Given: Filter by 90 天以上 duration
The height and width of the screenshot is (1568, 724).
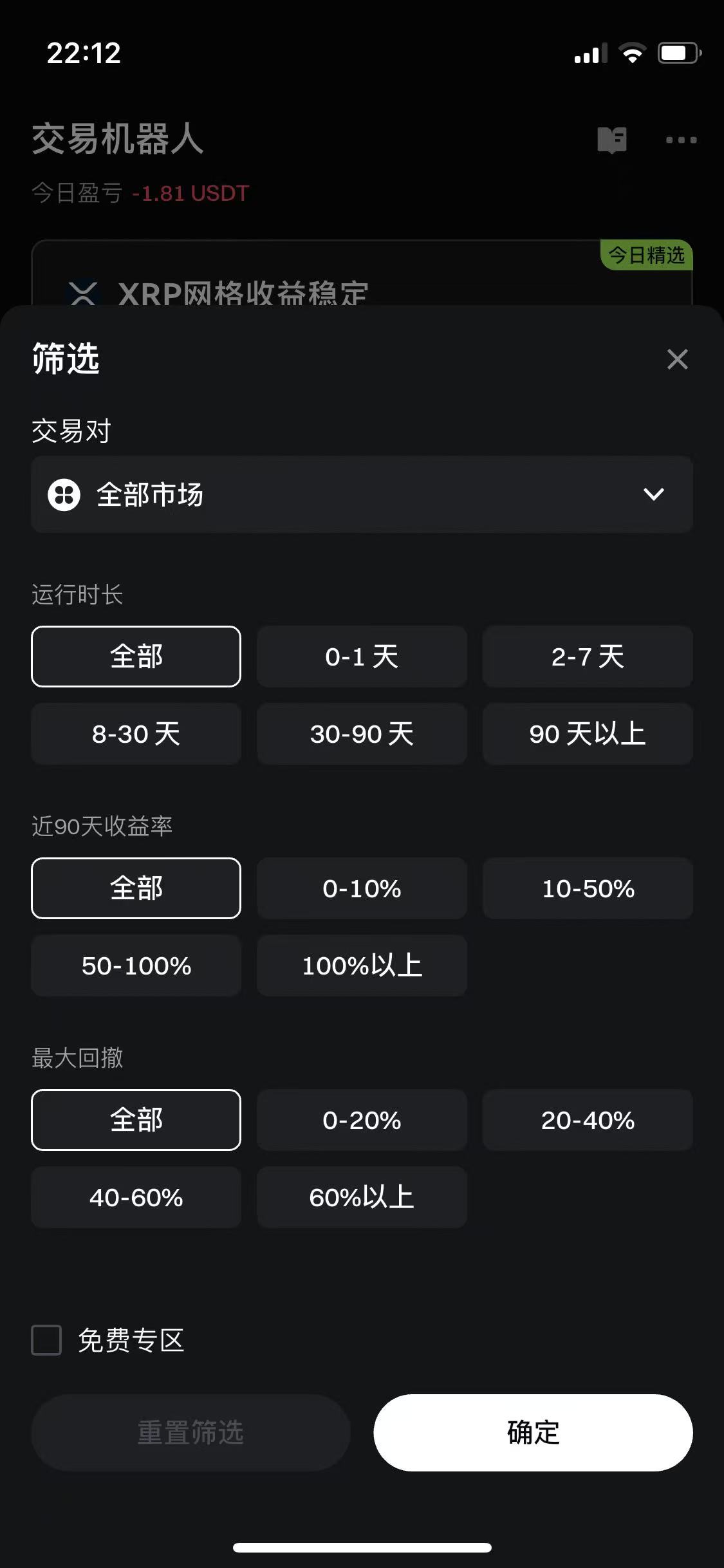Looking at the screenshot, I should 588,734.
